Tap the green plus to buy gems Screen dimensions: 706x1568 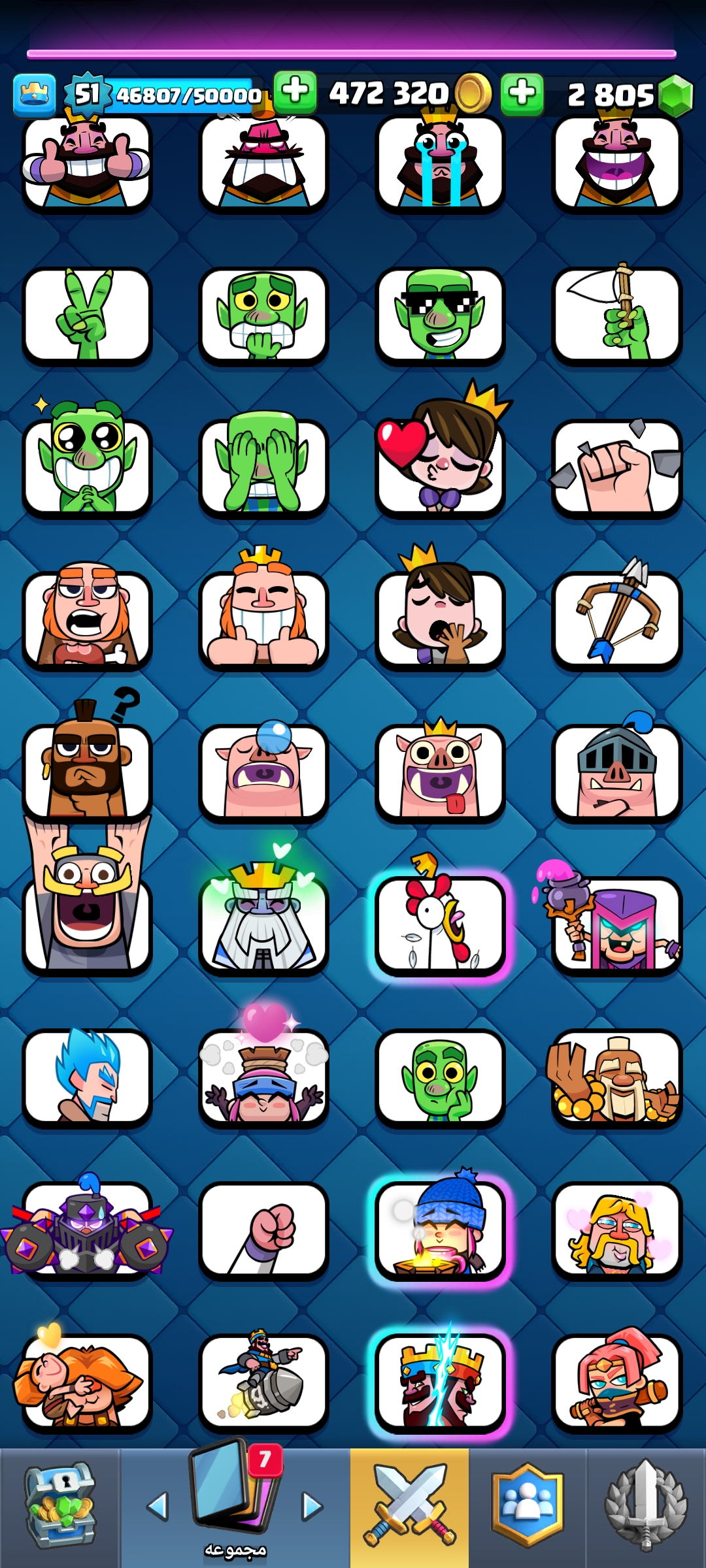pyautogui.click(x=522, y=94)
